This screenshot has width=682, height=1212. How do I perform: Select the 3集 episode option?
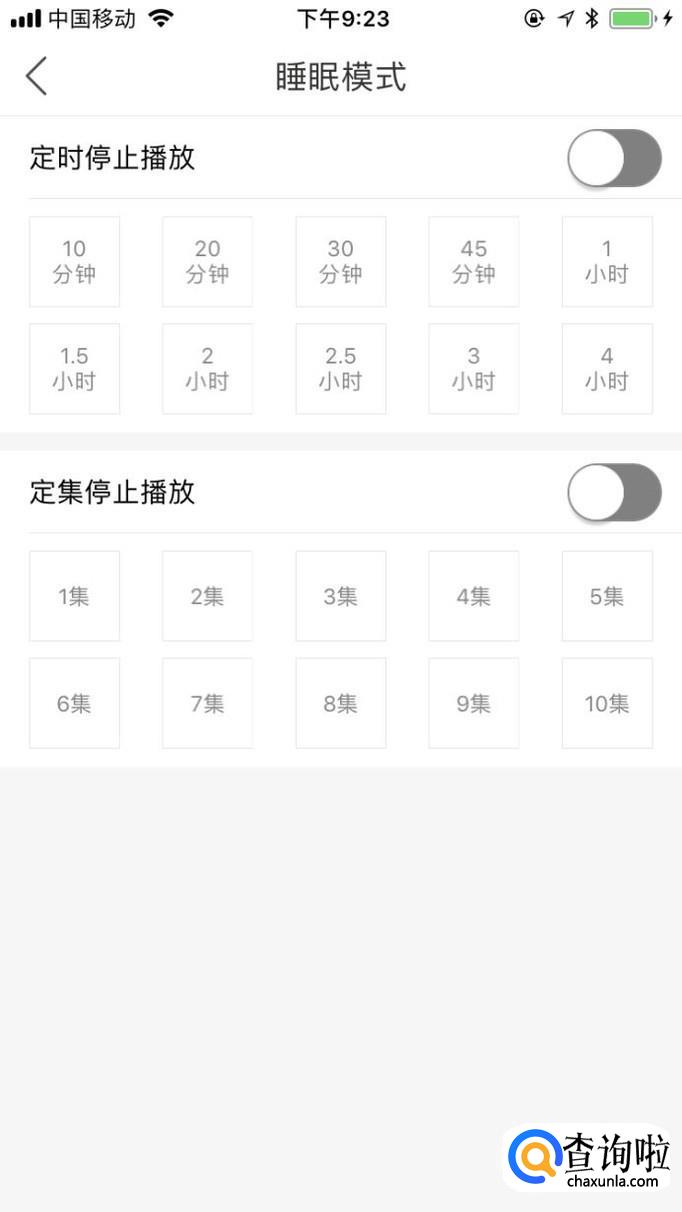[x=340, y=596]
